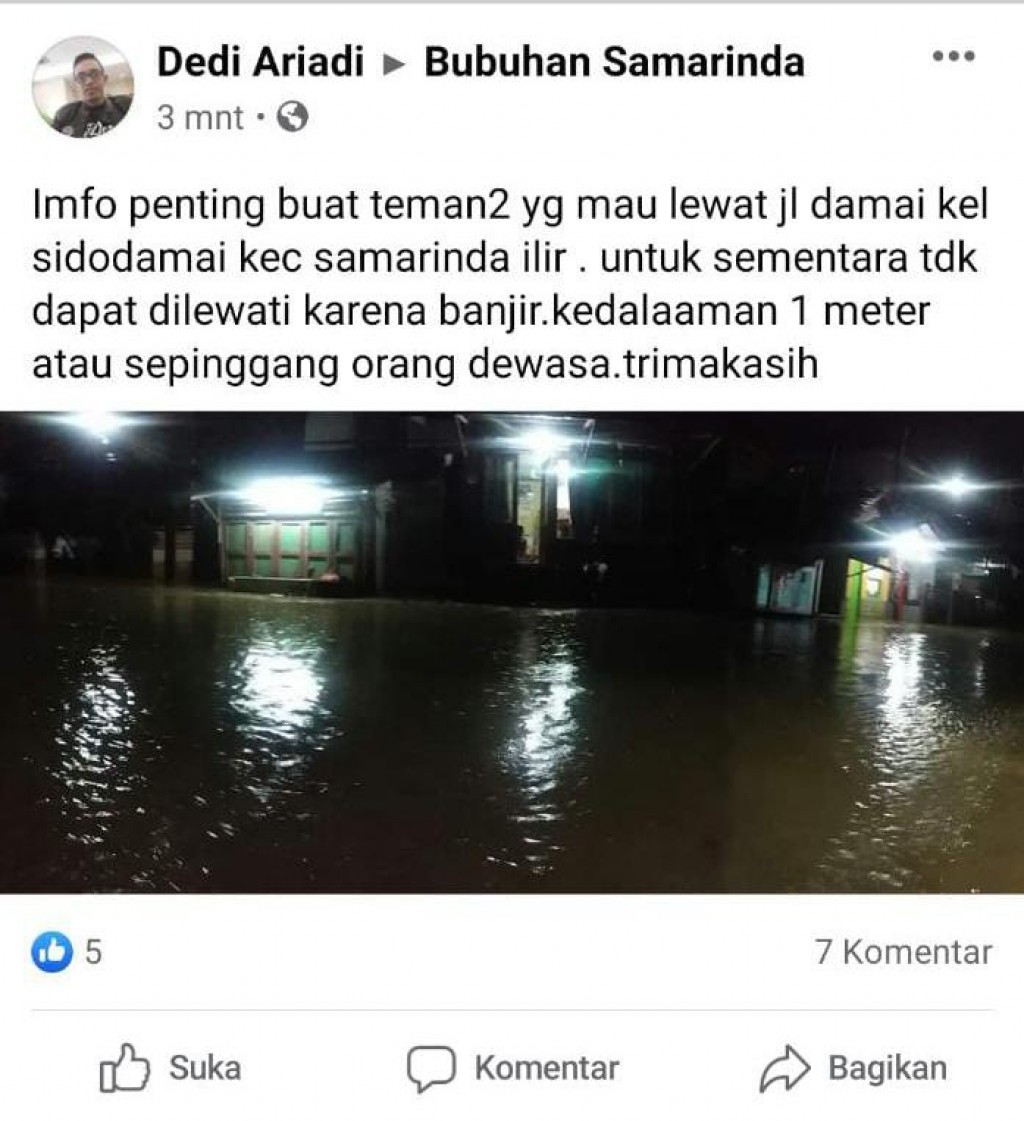Open Dedi Ariadi's profile name link
Image resolution: width=1024 pixels, height=1121 pixels.
click(260, 62)
